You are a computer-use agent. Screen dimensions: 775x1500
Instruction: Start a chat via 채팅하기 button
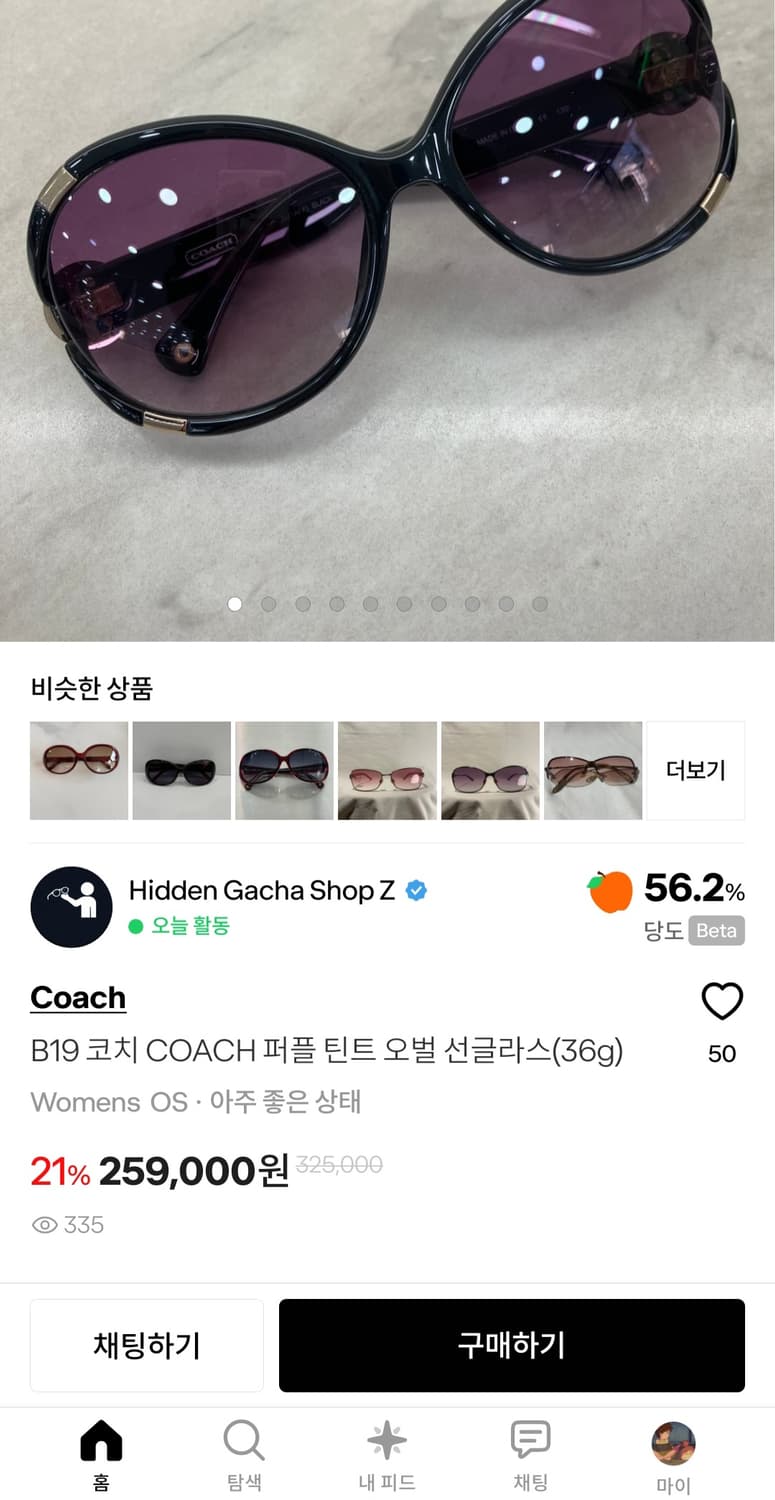(x=146, y=1345)
